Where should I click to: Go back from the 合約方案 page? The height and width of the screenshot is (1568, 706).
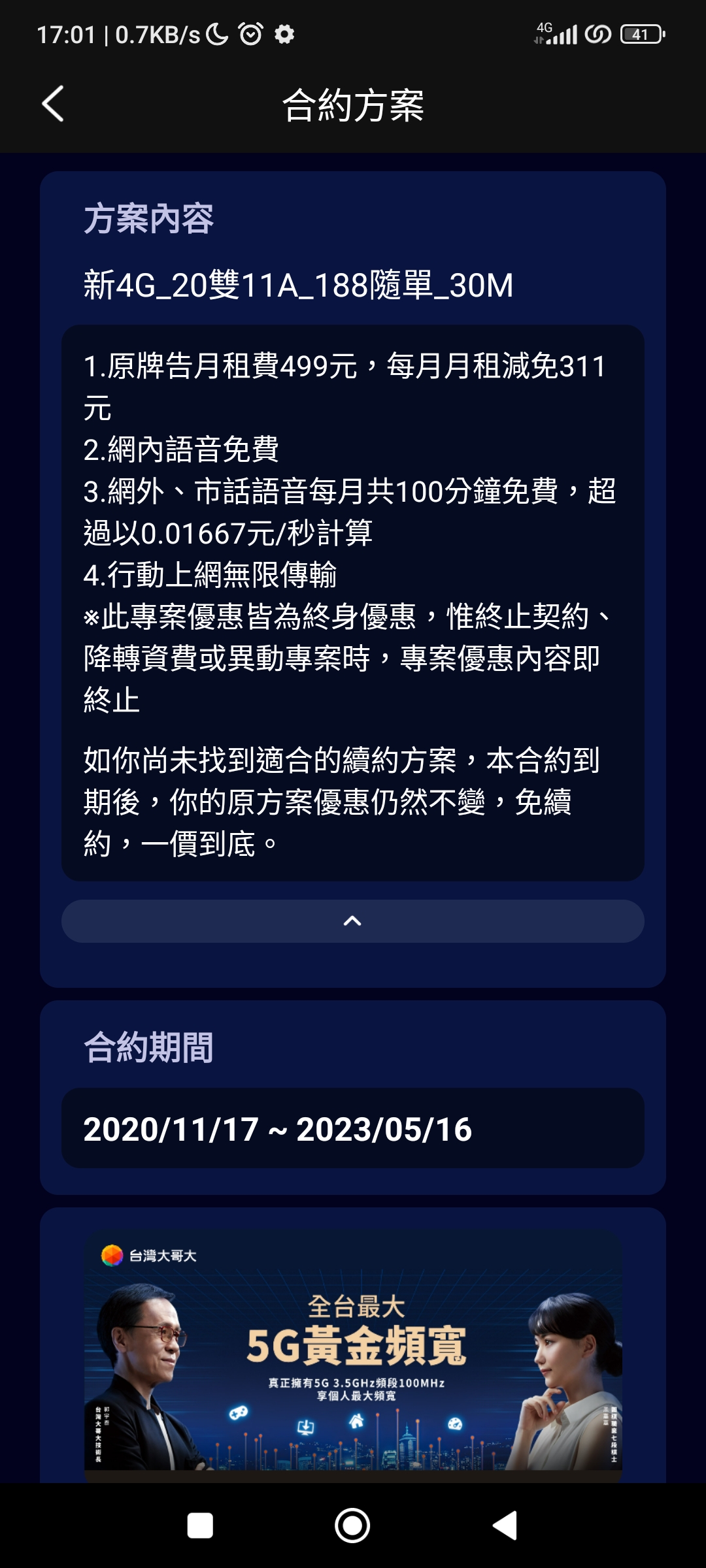point(53,104)
